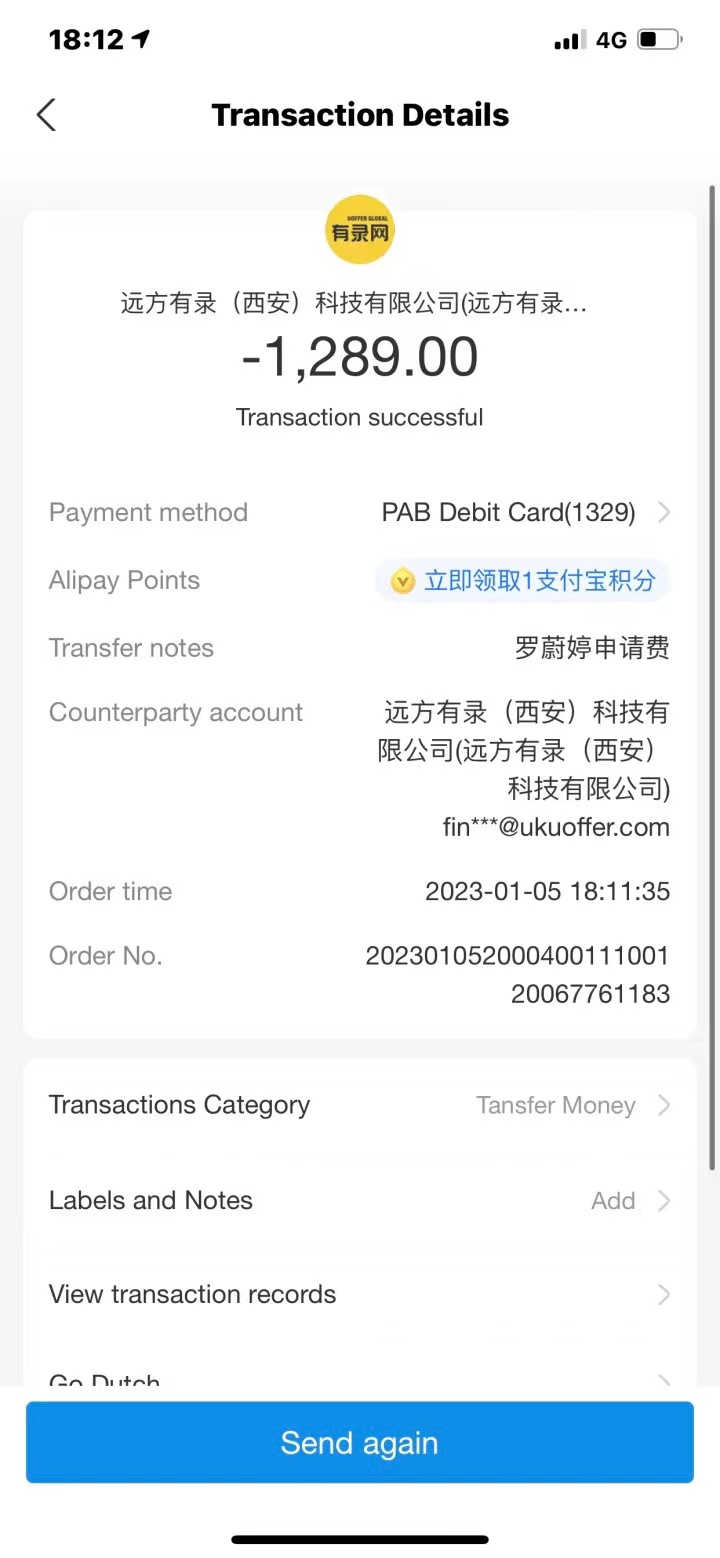Open the merchant logo at top
Viewport: 720px width, 1558px height.
[x=360, y=230]
